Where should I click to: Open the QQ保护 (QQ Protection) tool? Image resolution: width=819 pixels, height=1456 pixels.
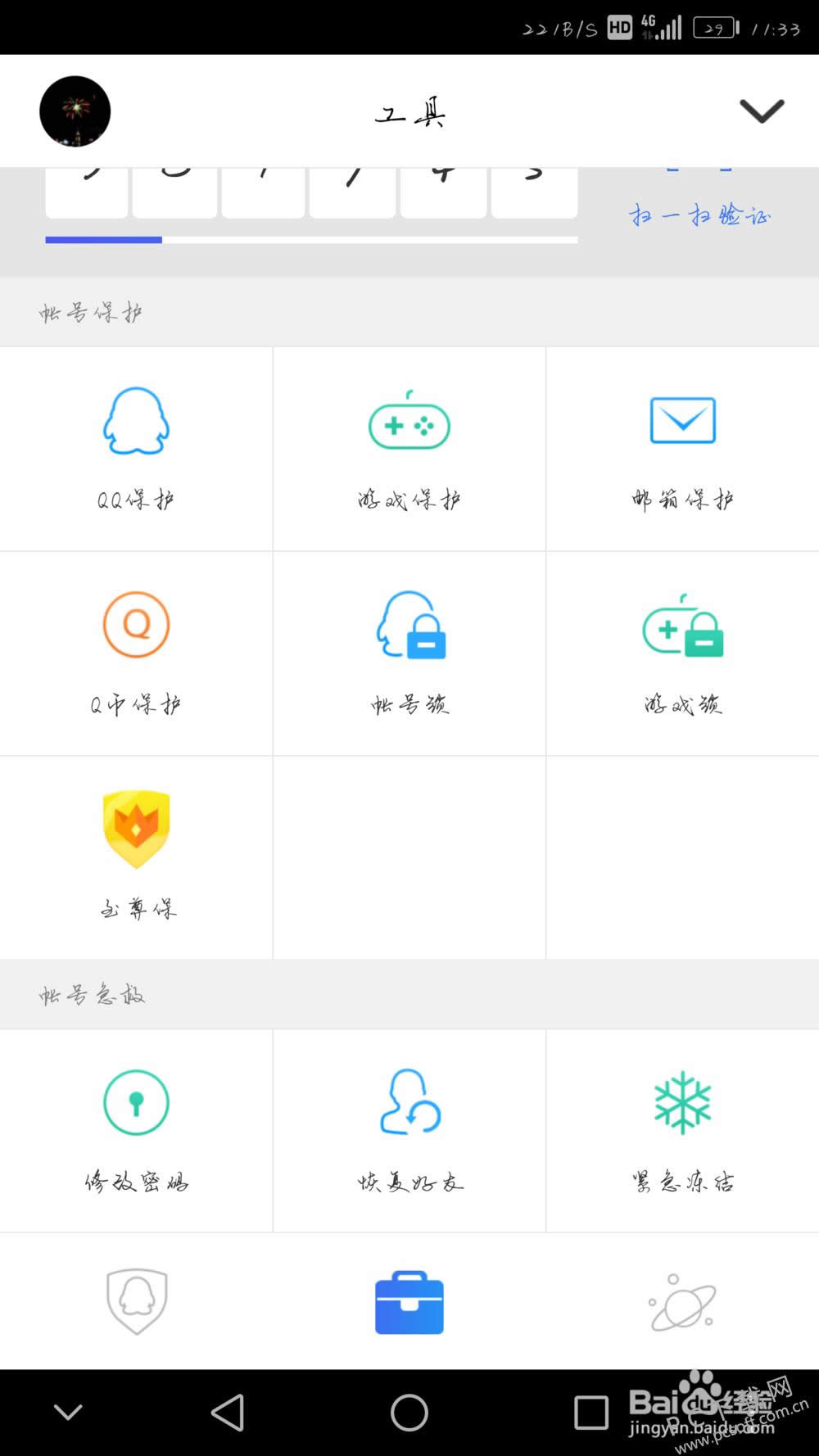(x=136, y=448)
